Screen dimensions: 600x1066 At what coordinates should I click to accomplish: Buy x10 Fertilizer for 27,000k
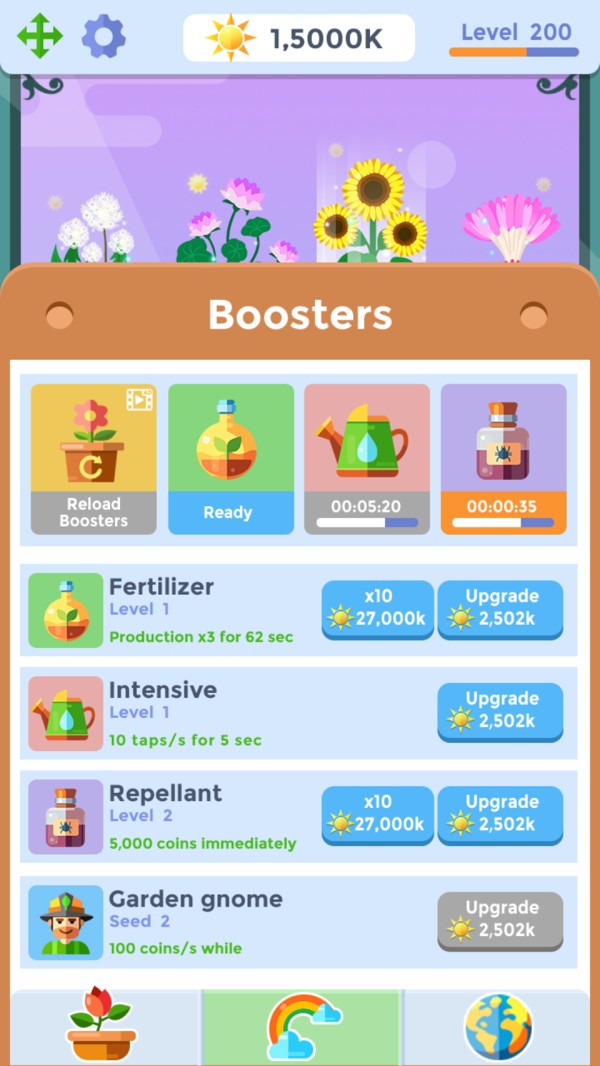(378, 609)
